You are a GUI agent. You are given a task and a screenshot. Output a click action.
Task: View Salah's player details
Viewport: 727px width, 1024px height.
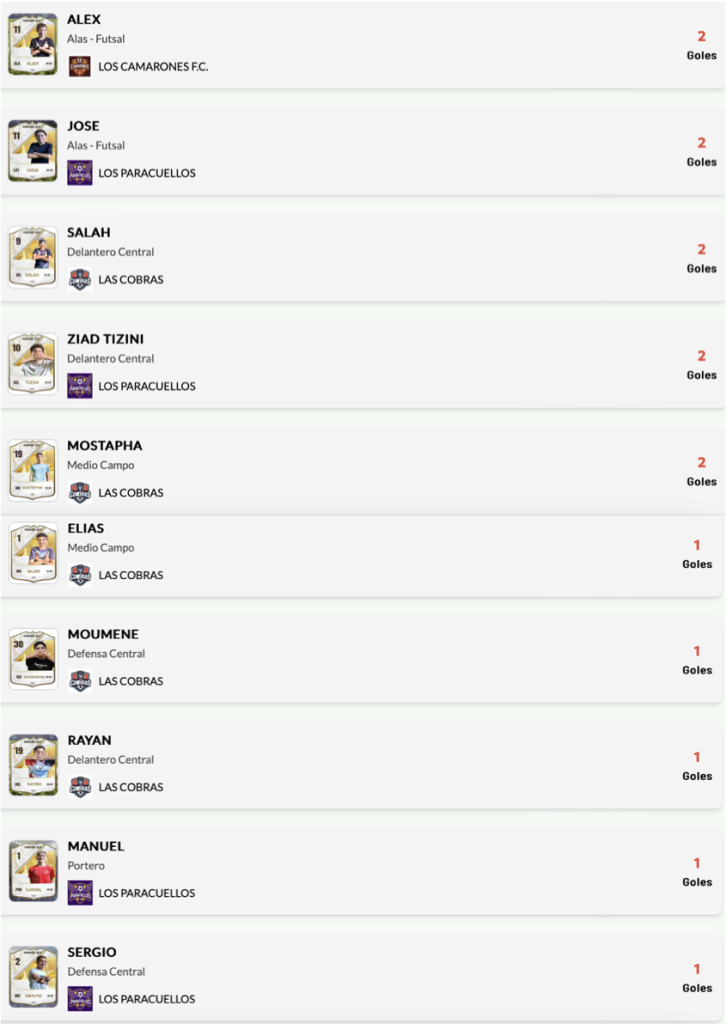point(88,233)
